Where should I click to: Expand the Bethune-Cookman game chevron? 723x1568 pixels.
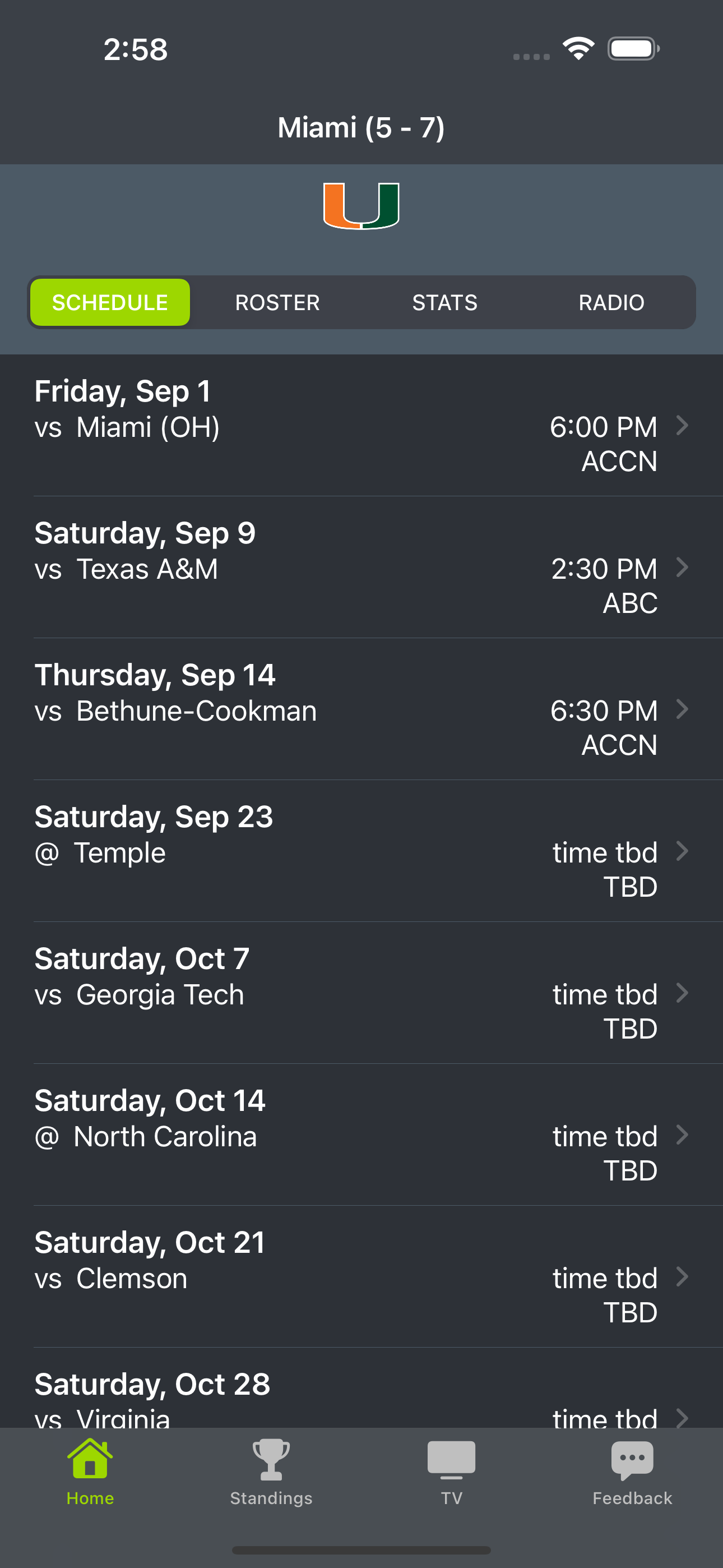[x=683, y=710]
